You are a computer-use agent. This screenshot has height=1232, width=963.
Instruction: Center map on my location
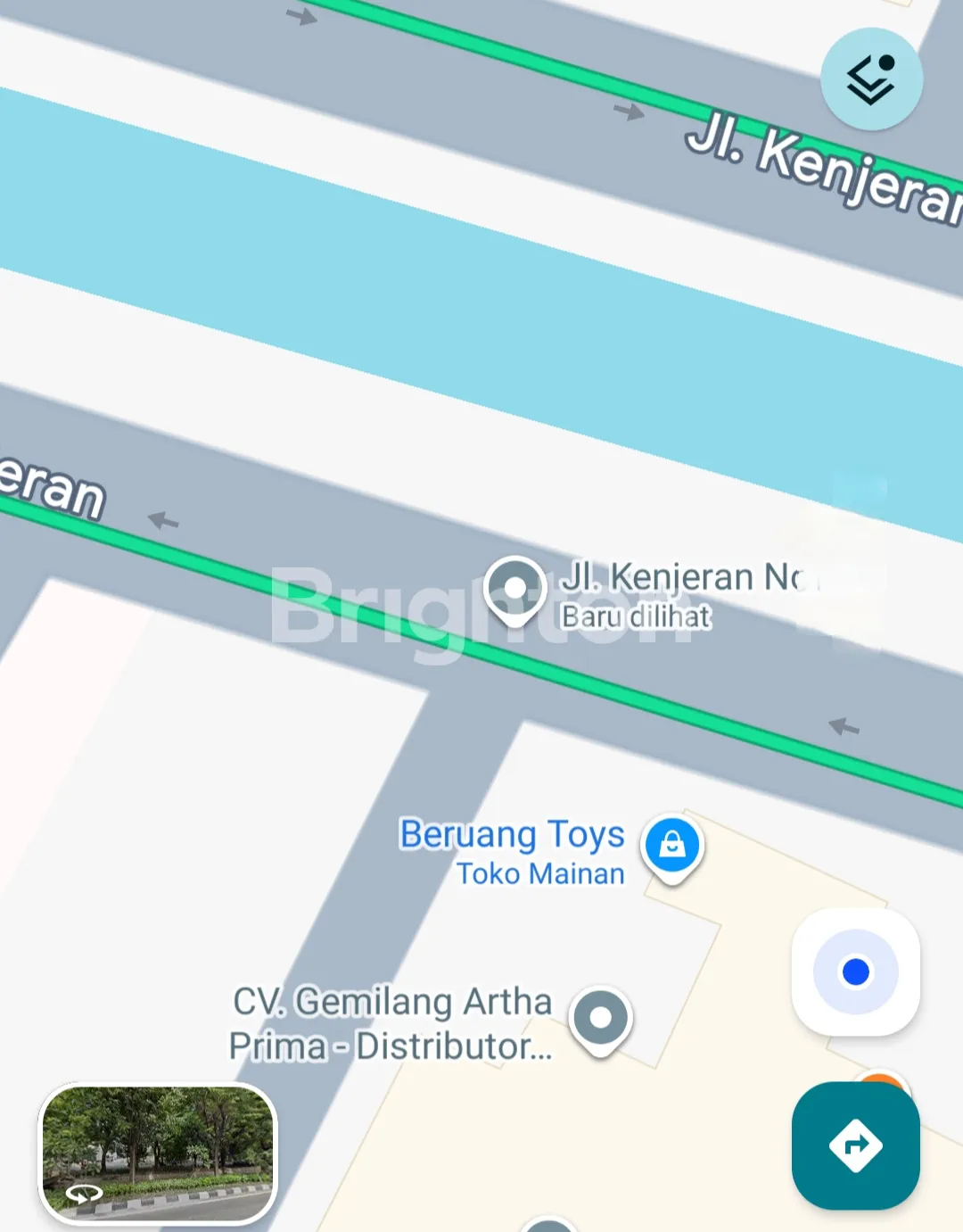tap(855, 972)
